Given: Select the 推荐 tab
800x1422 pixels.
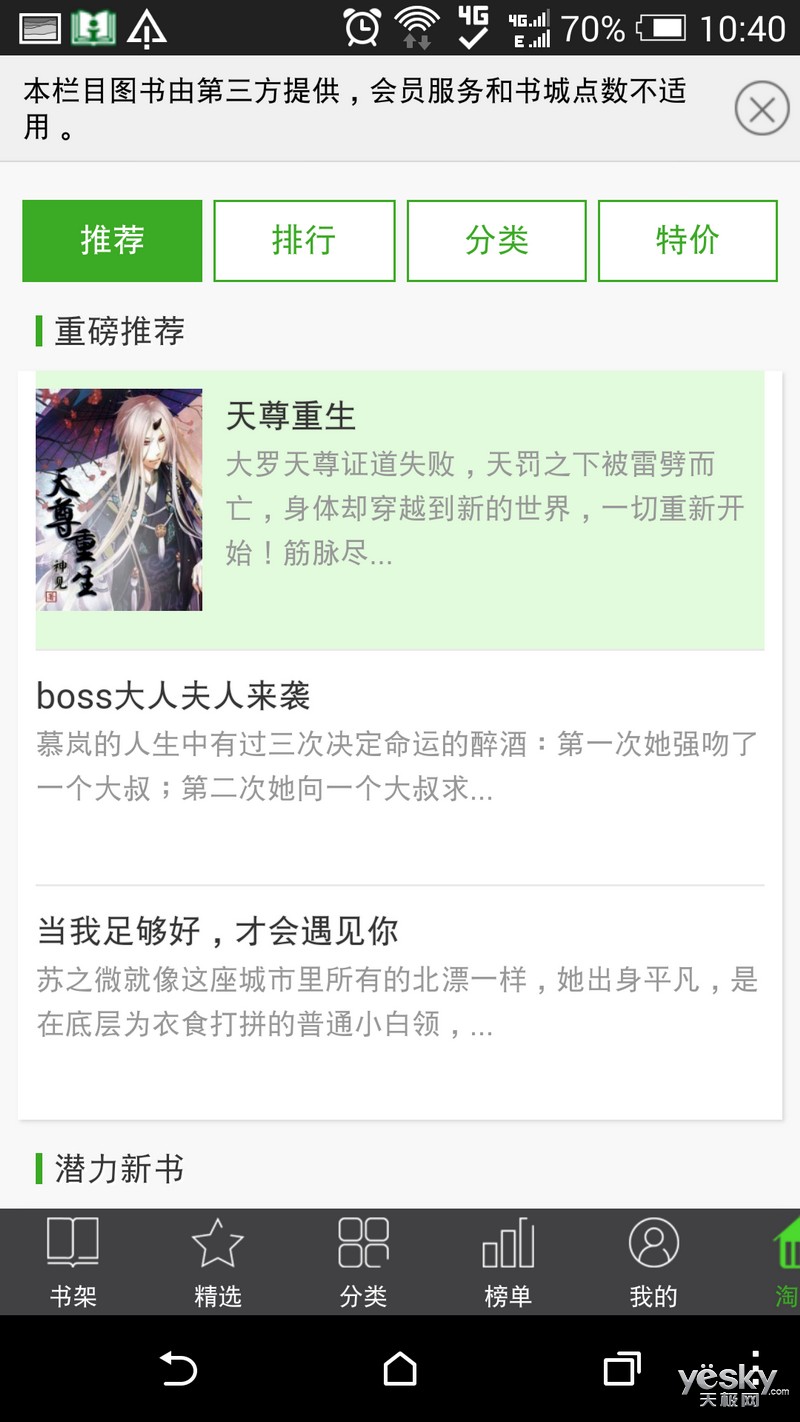Looking at the screenshot, I should click(112, 241).
